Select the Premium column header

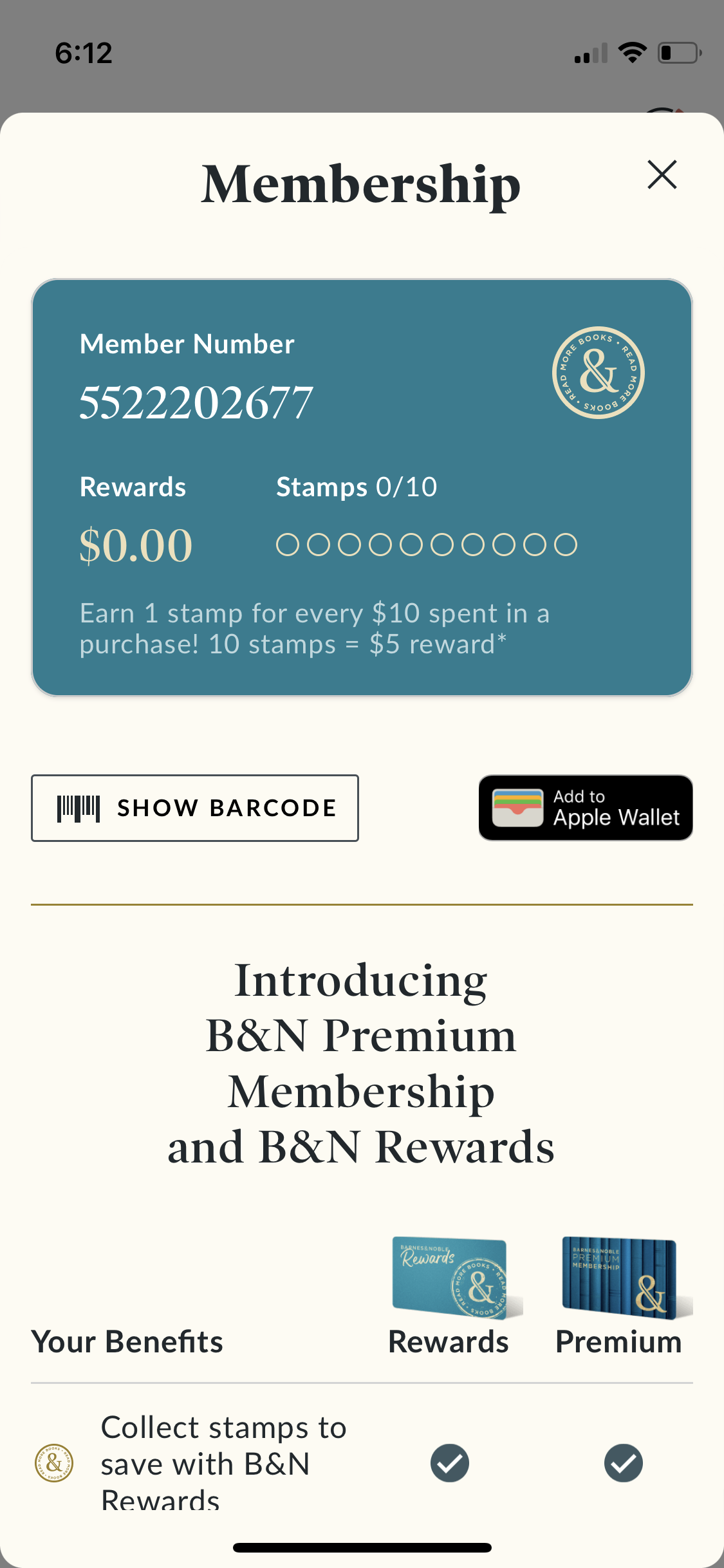tap(618, 1341)
